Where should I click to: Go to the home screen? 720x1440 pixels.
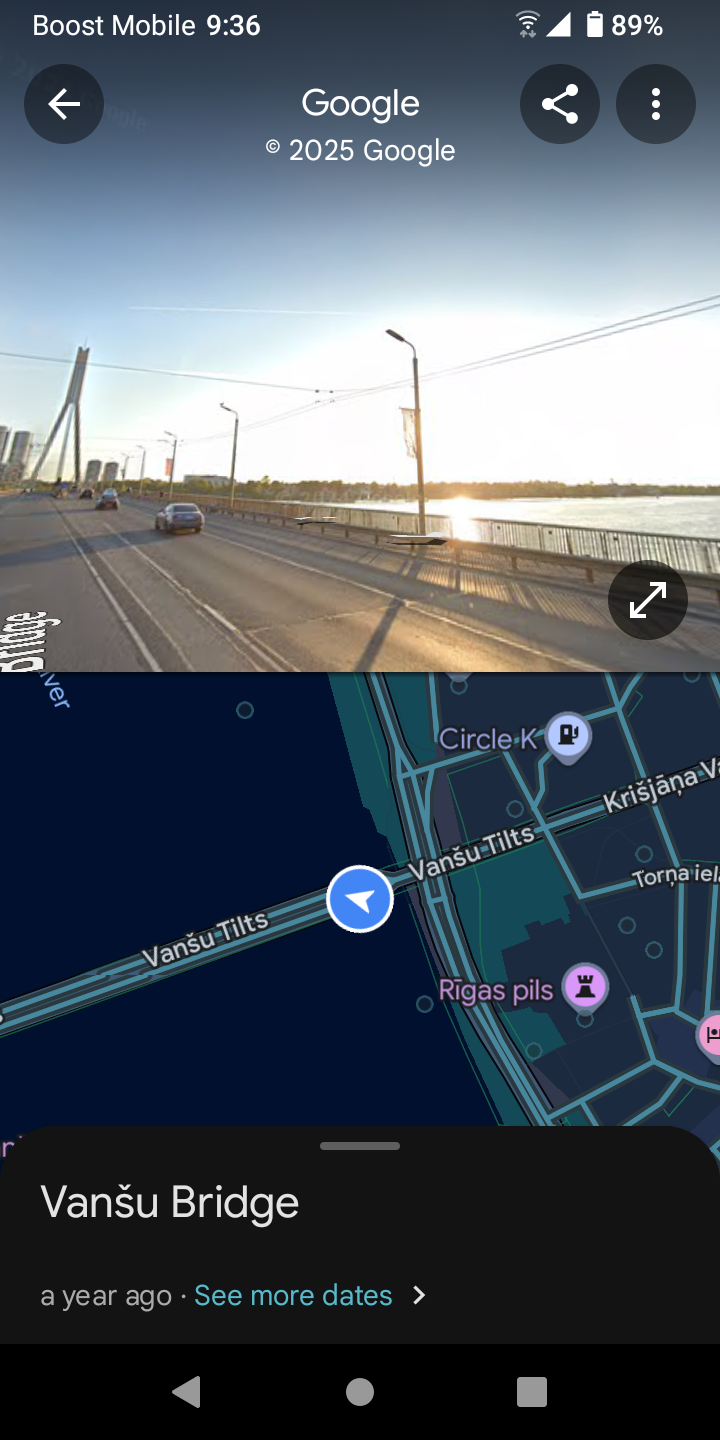pyautogui.click(x=360, y=1392)
